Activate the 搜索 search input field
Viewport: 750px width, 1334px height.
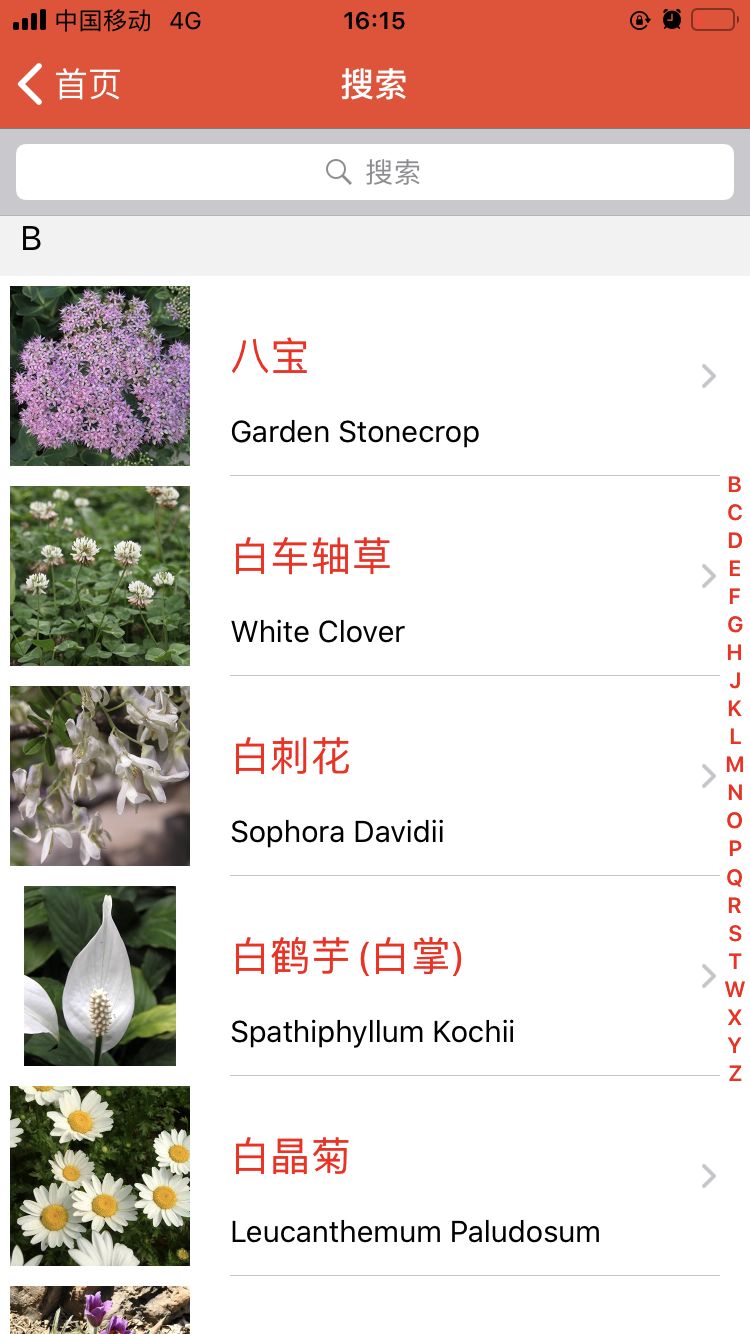(374, 171)
